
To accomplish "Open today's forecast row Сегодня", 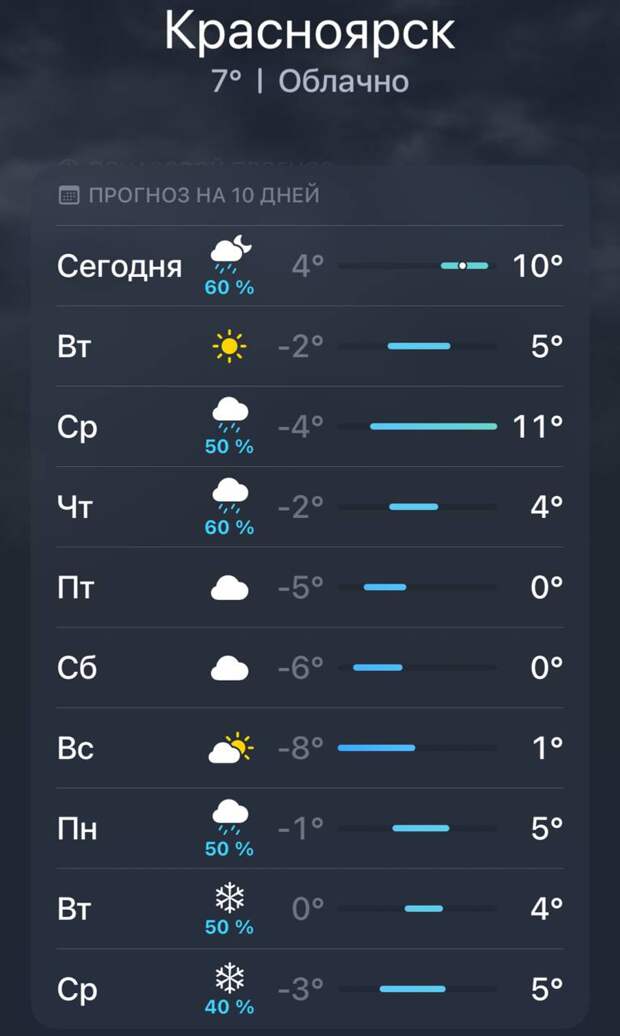I will click(310, 266).
